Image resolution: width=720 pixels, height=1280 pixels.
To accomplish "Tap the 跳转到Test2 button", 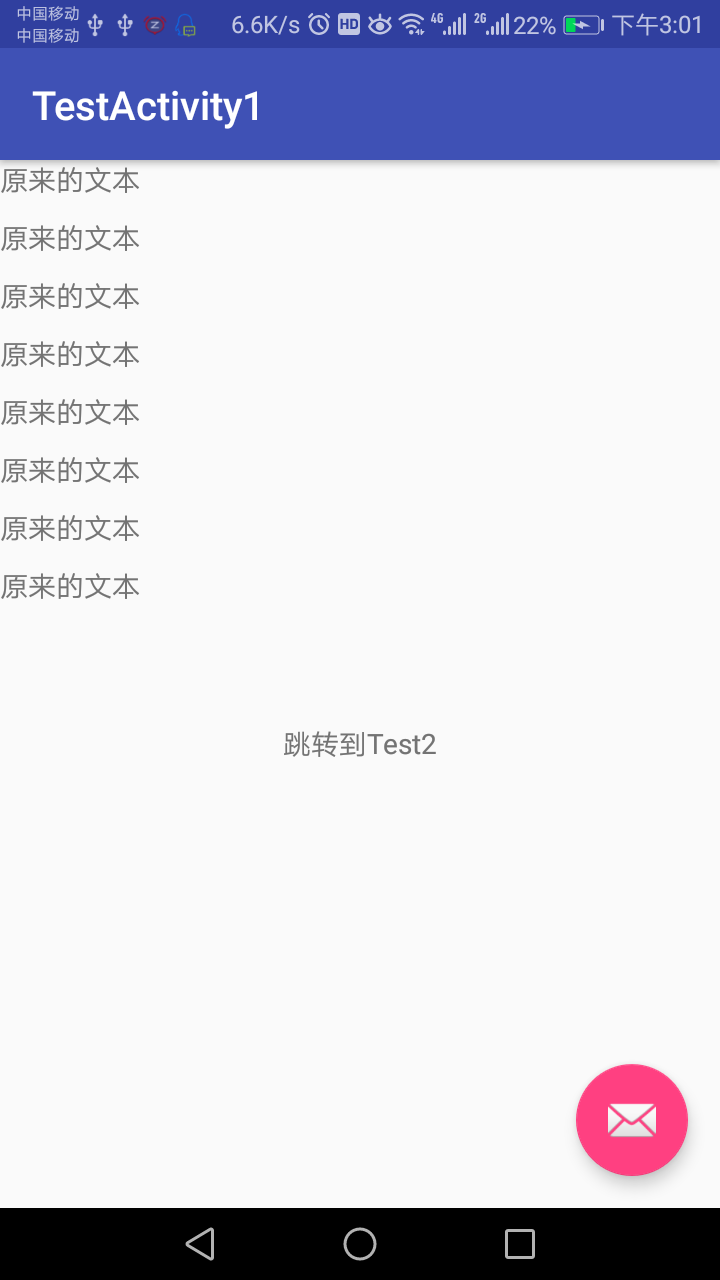I will pyautogui.click(x=360, y=745).
